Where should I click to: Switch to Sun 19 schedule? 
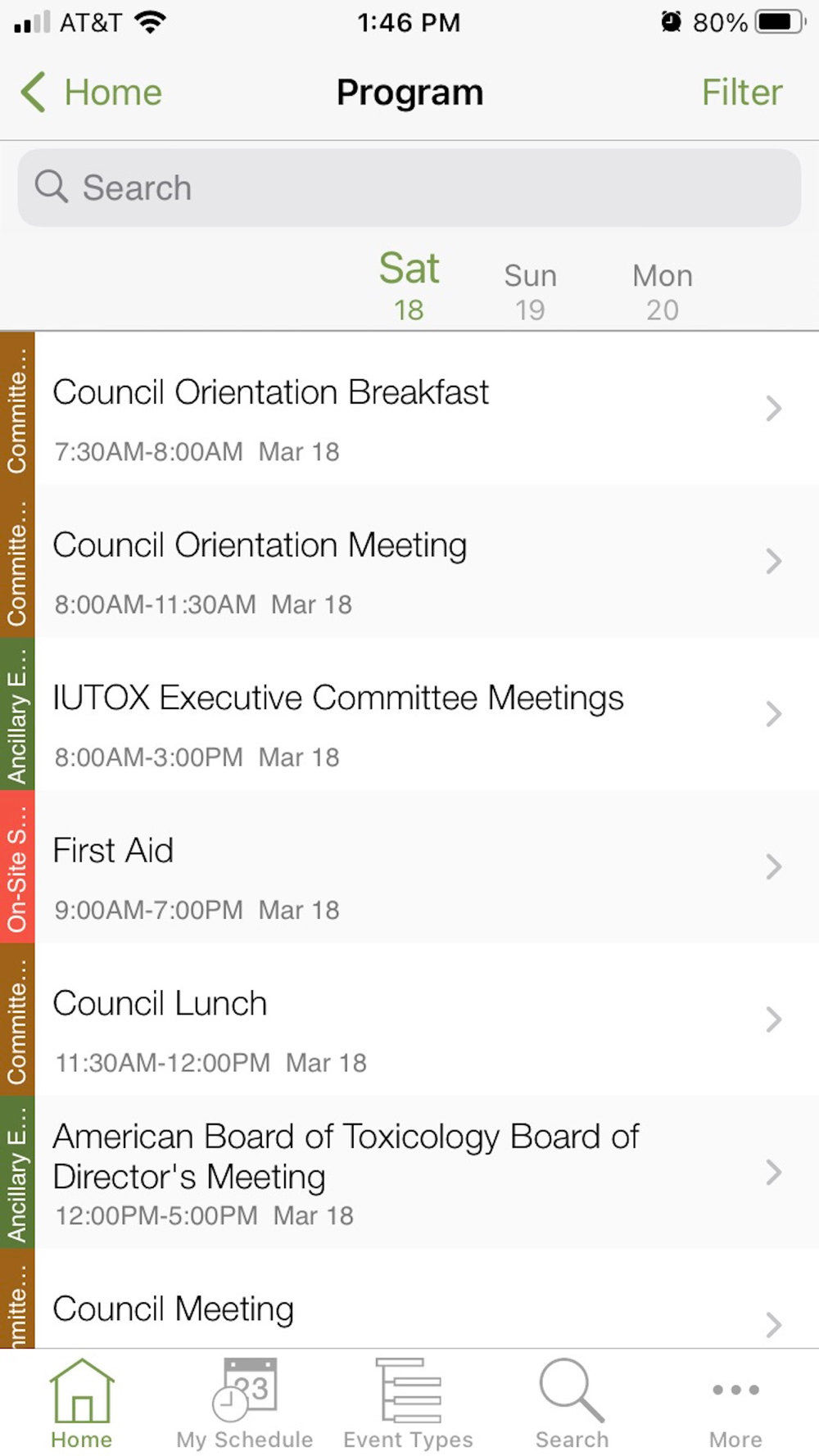pyautogui.click(x=530, y=291)
